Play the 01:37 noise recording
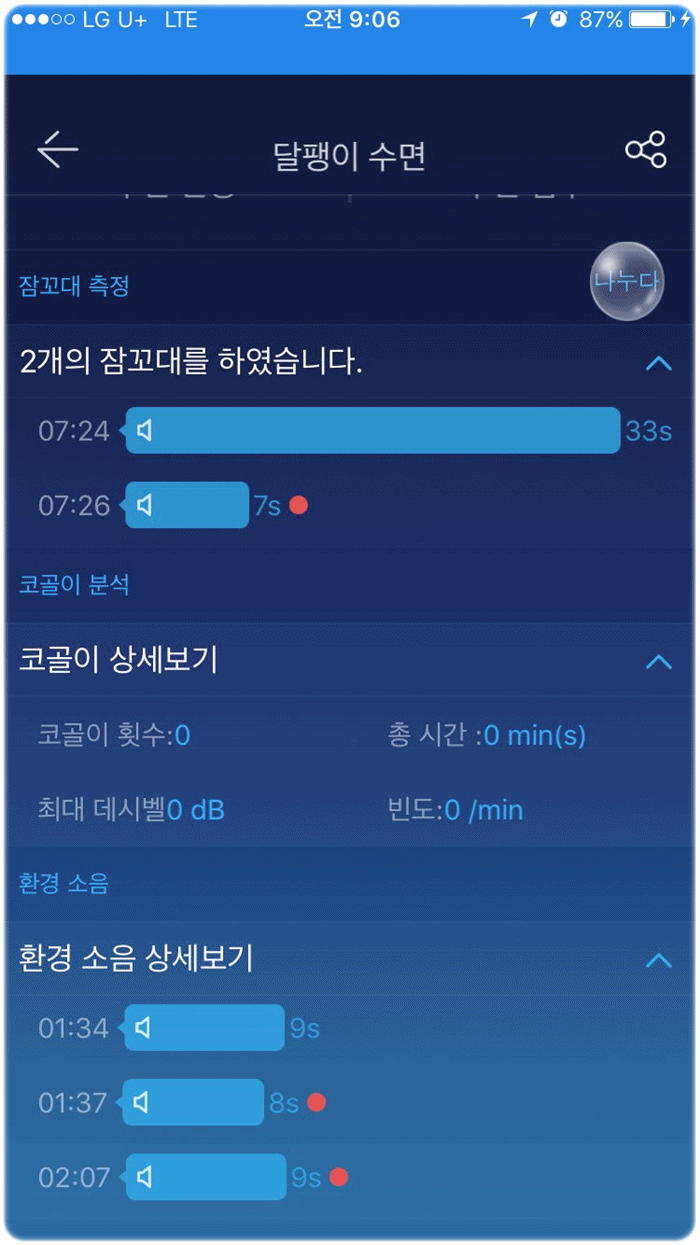This screenshot has width=700, height=1245. coord(193,1102)
